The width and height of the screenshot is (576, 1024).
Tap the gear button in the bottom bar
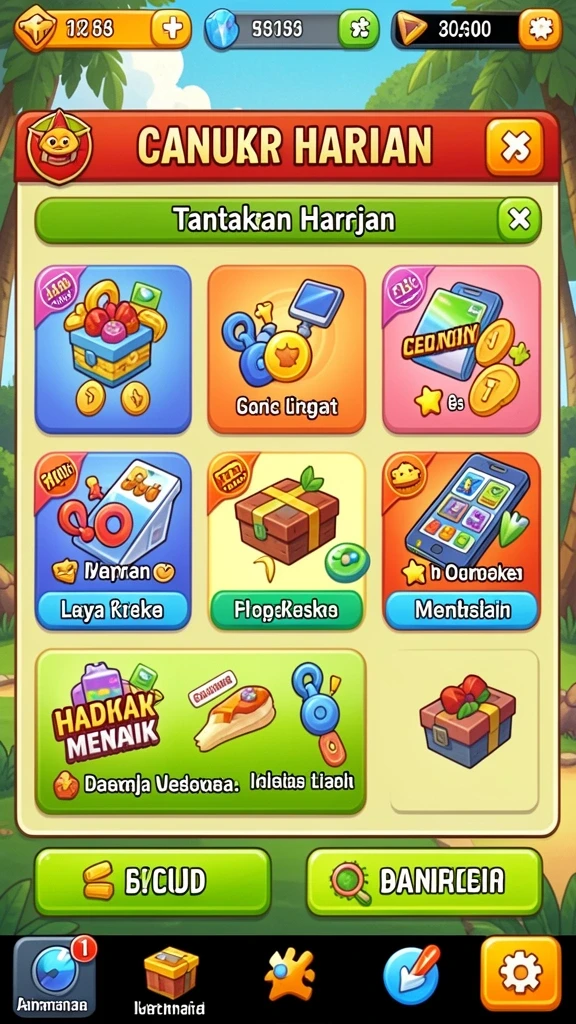520,973
